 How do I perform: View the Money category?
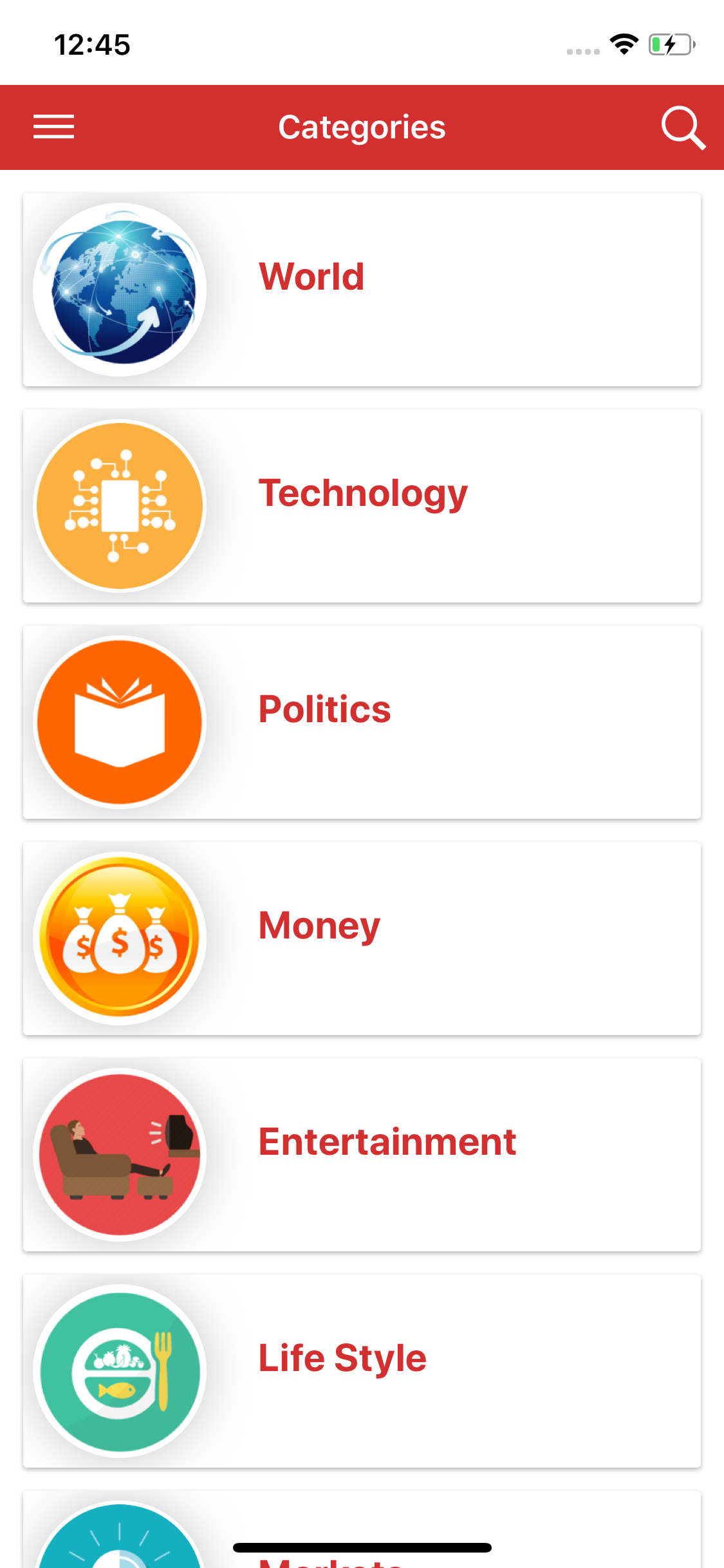(362, 938)
